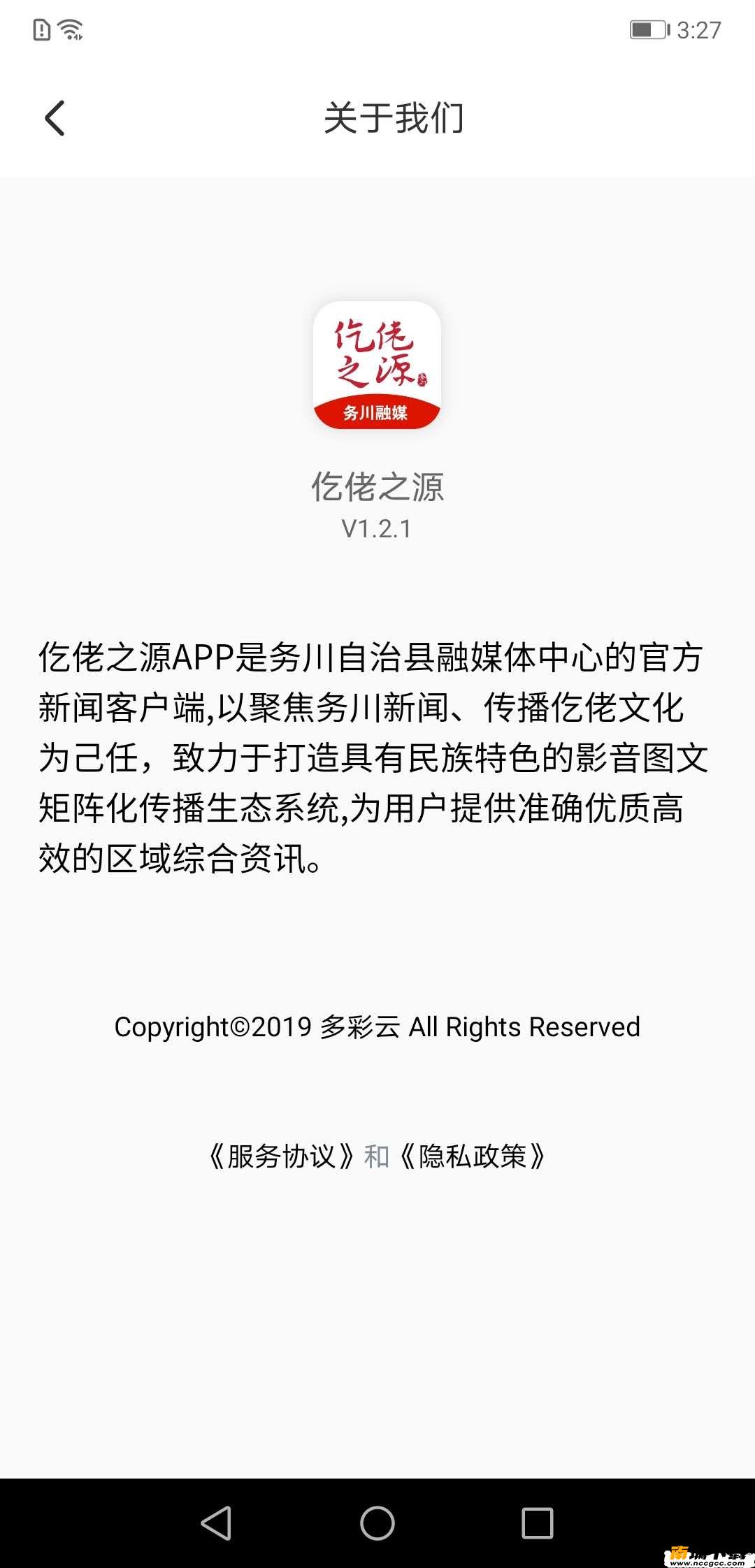Go back from the 关于我们 page
The width and height of the screenshot is (755, 1568).
(55, 117)
